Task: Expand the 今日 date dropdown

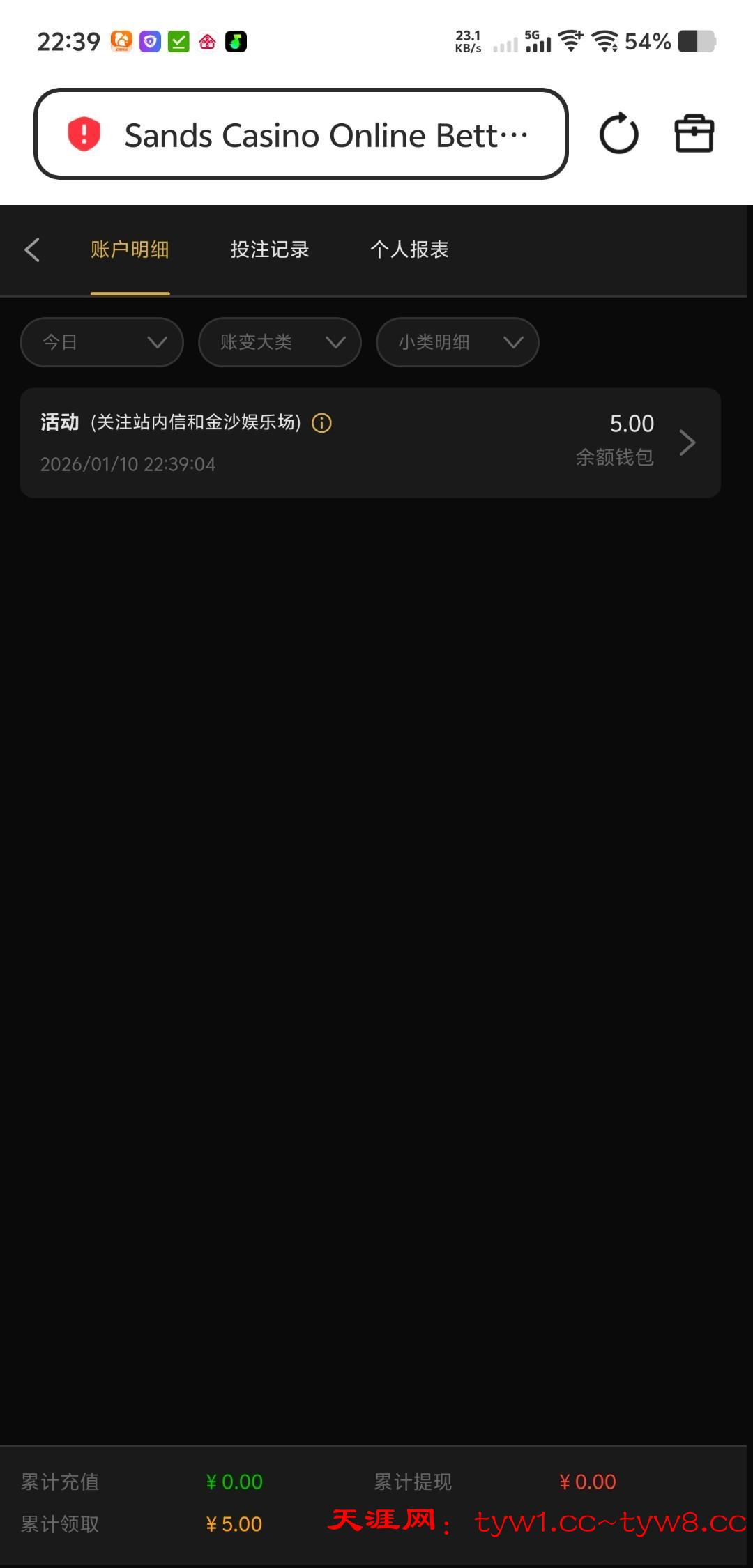Action: pos(102,342)
